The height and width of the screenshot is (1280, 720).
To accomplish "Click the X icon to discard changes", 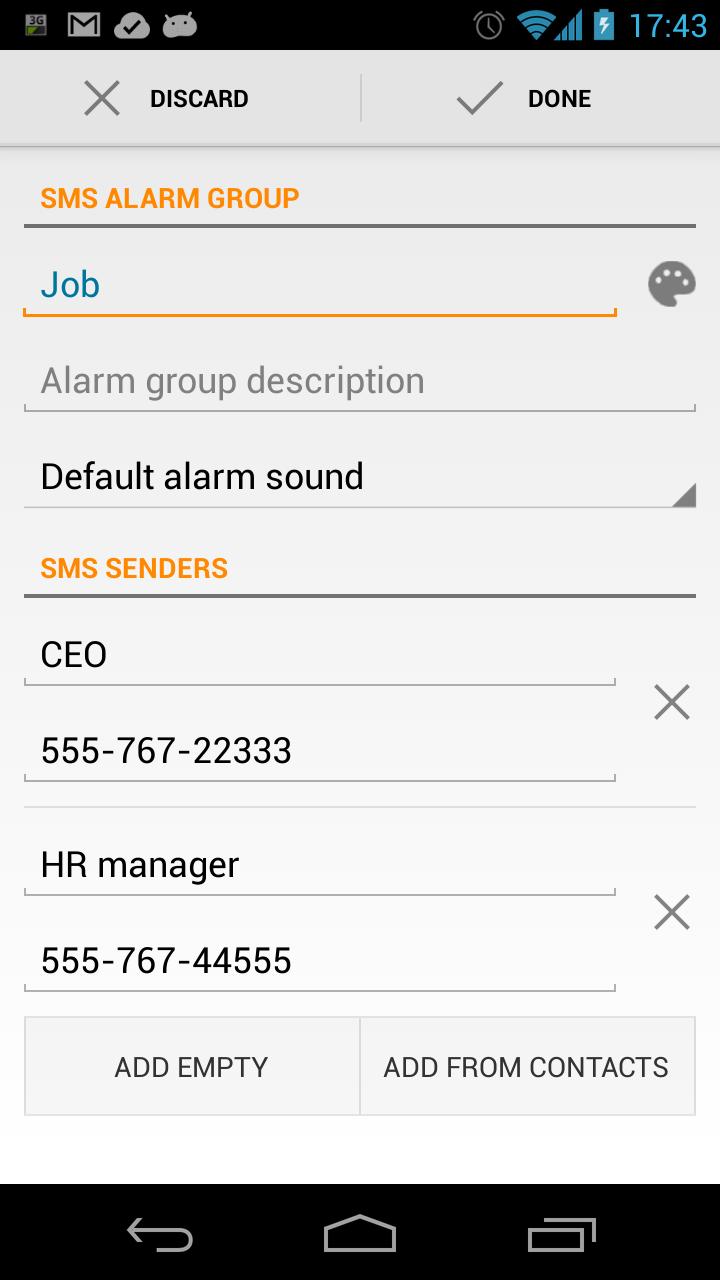I will point(101,98).
